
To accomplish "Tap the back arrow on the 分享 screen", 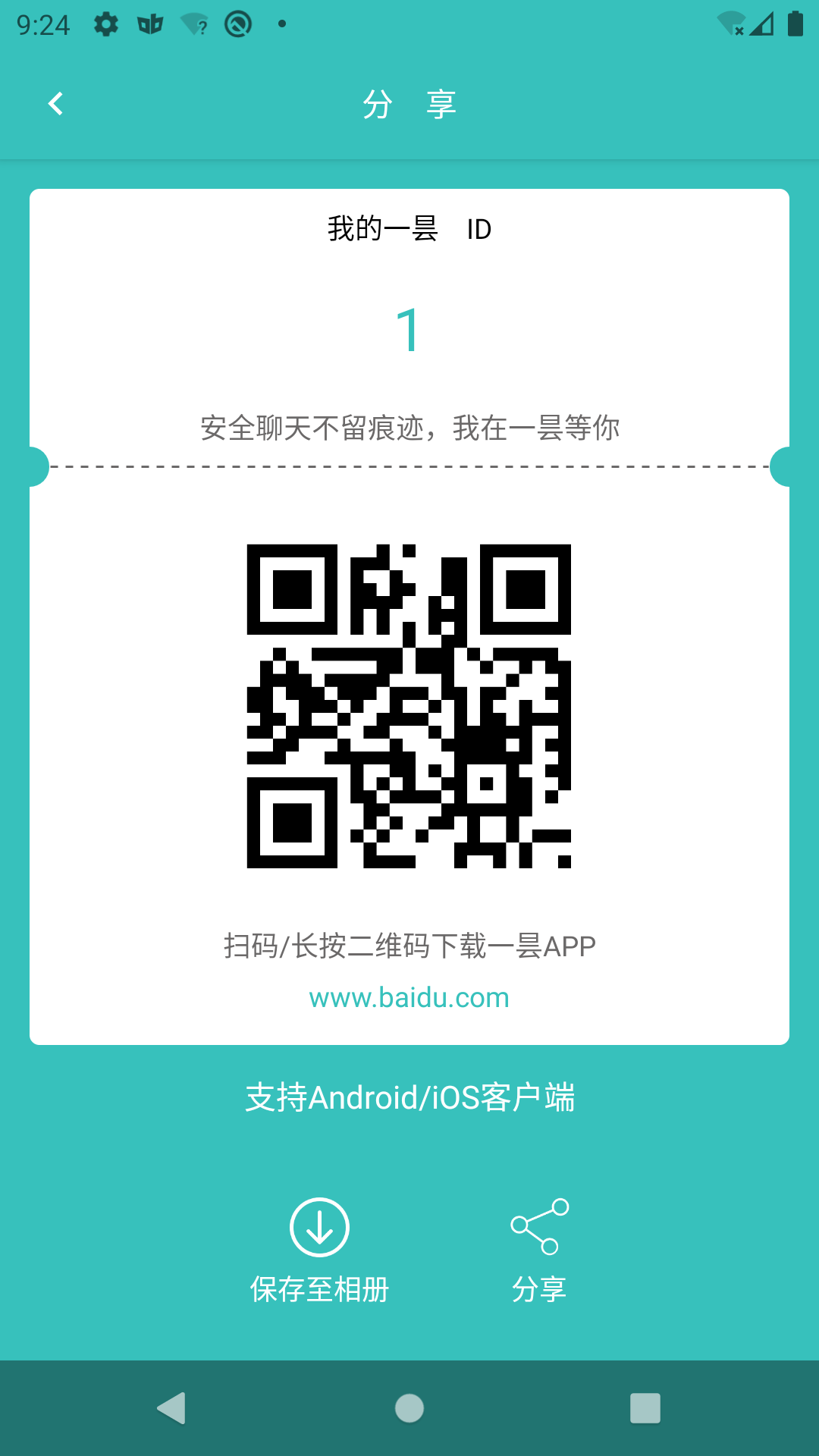I will 55,103.
